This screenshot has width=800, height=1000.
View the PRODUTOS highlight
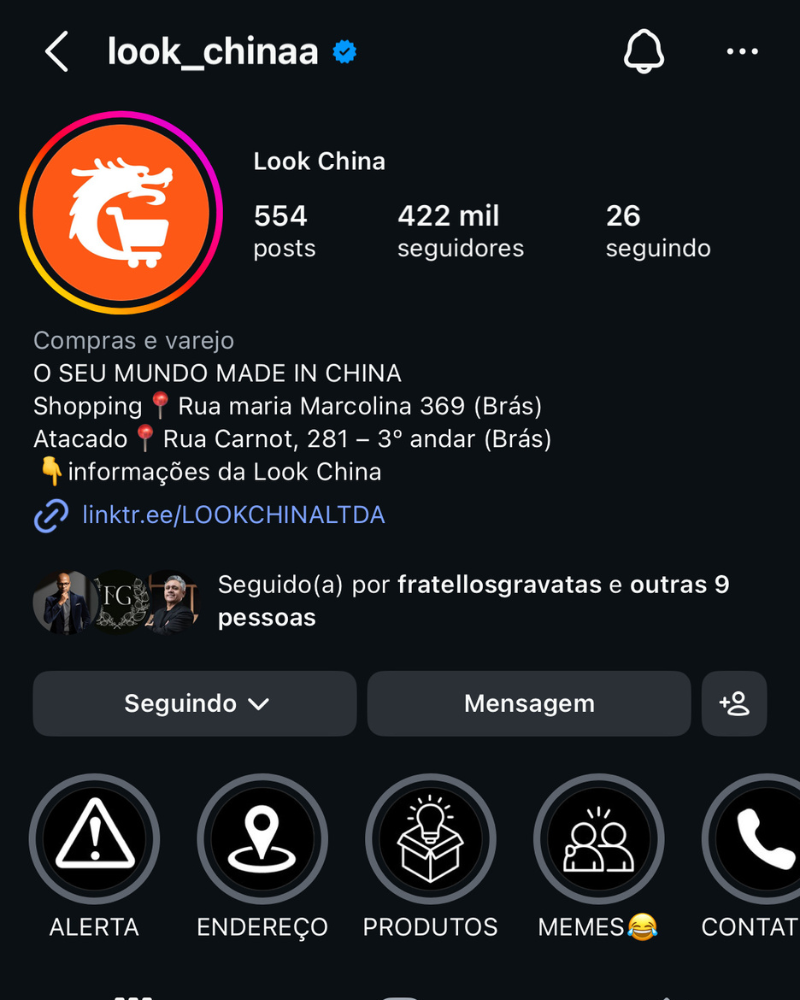pyautogui.click(x=430, y=839)
